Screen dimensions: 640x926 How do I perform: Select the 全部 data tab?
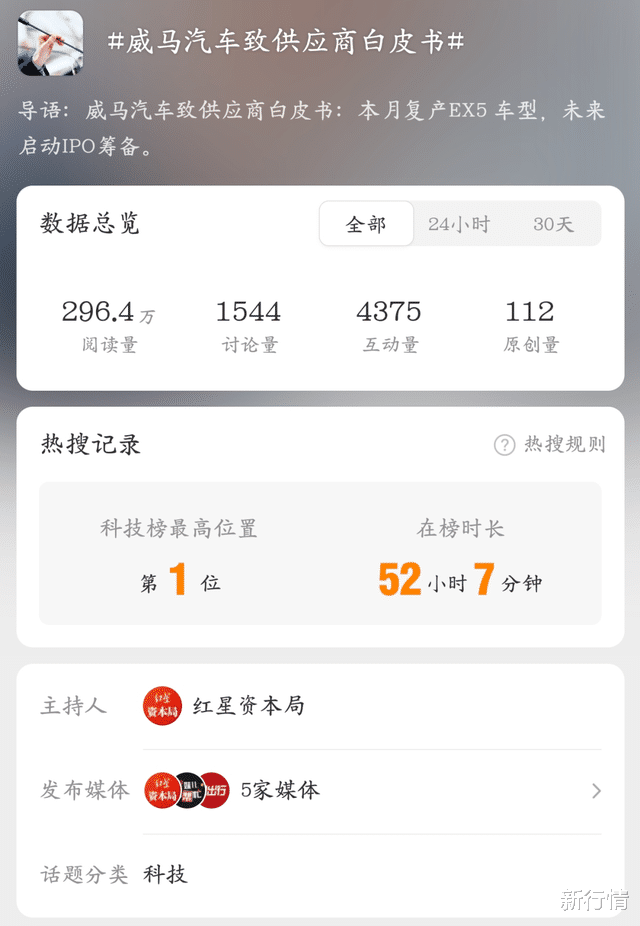click(x=366, y=224)
